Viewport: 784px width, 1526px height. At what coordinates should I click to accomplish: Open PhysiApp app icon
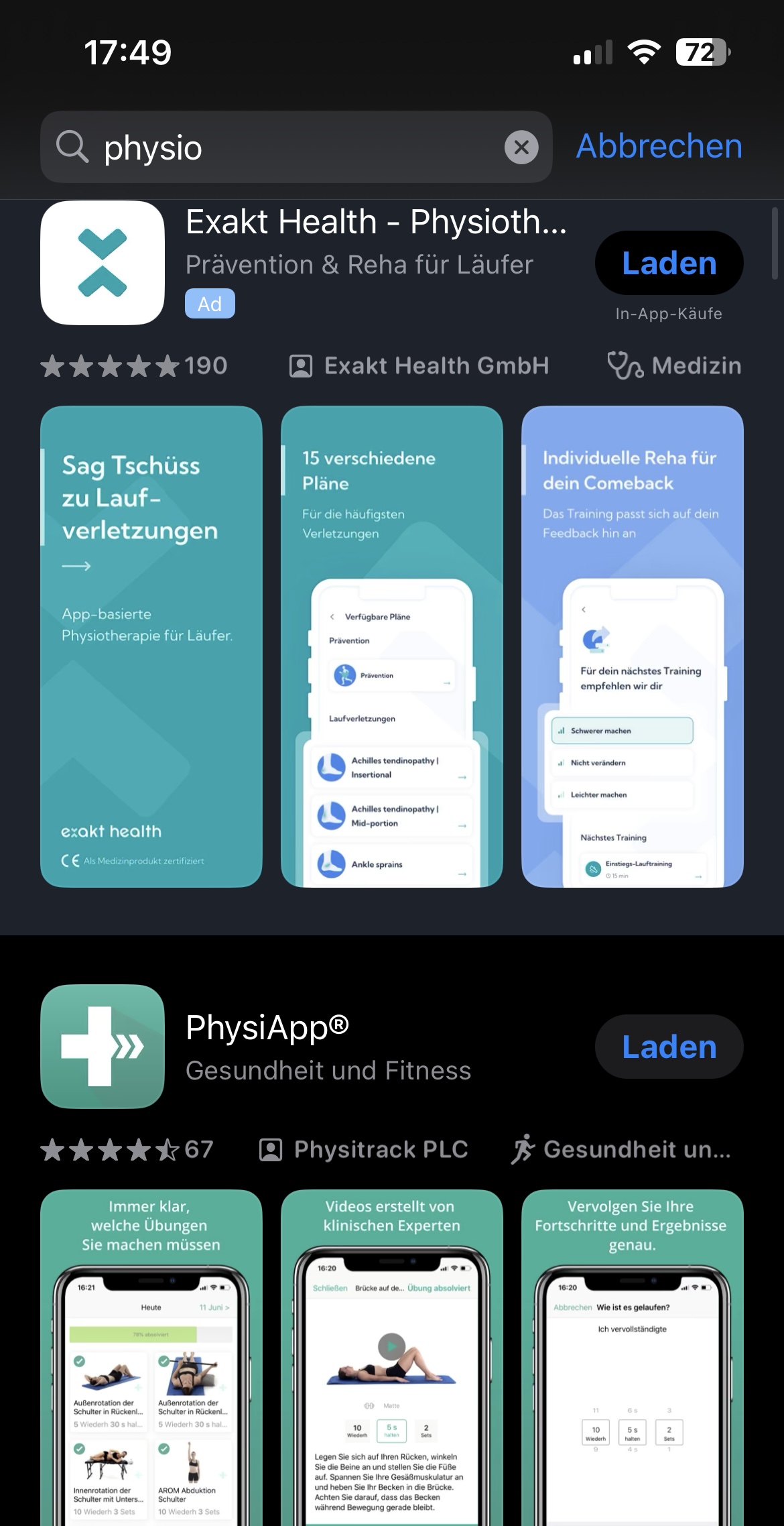(x=103, y=1047)
